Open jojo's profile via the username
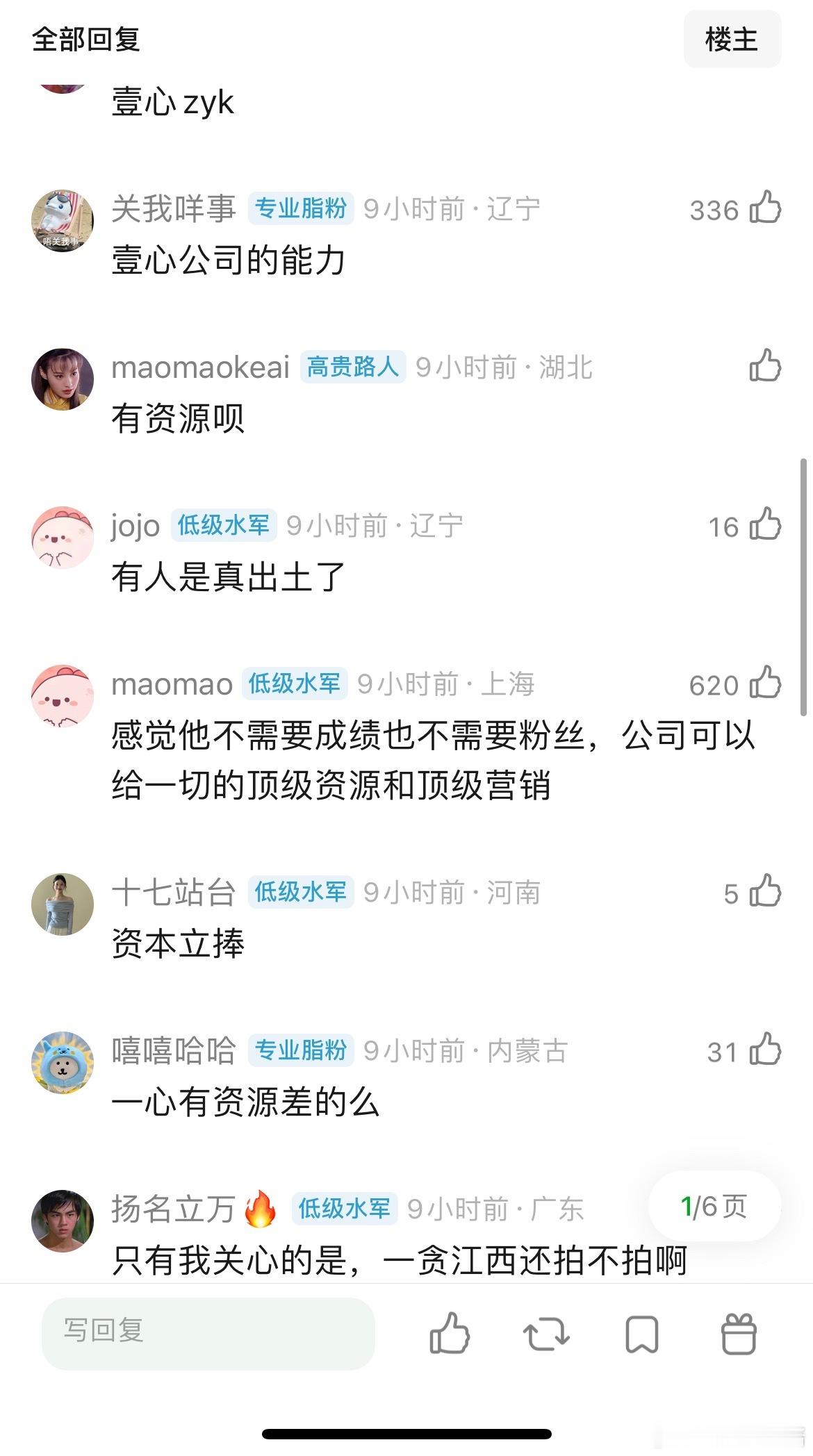Screen dimensions: 813x1456 136,526
